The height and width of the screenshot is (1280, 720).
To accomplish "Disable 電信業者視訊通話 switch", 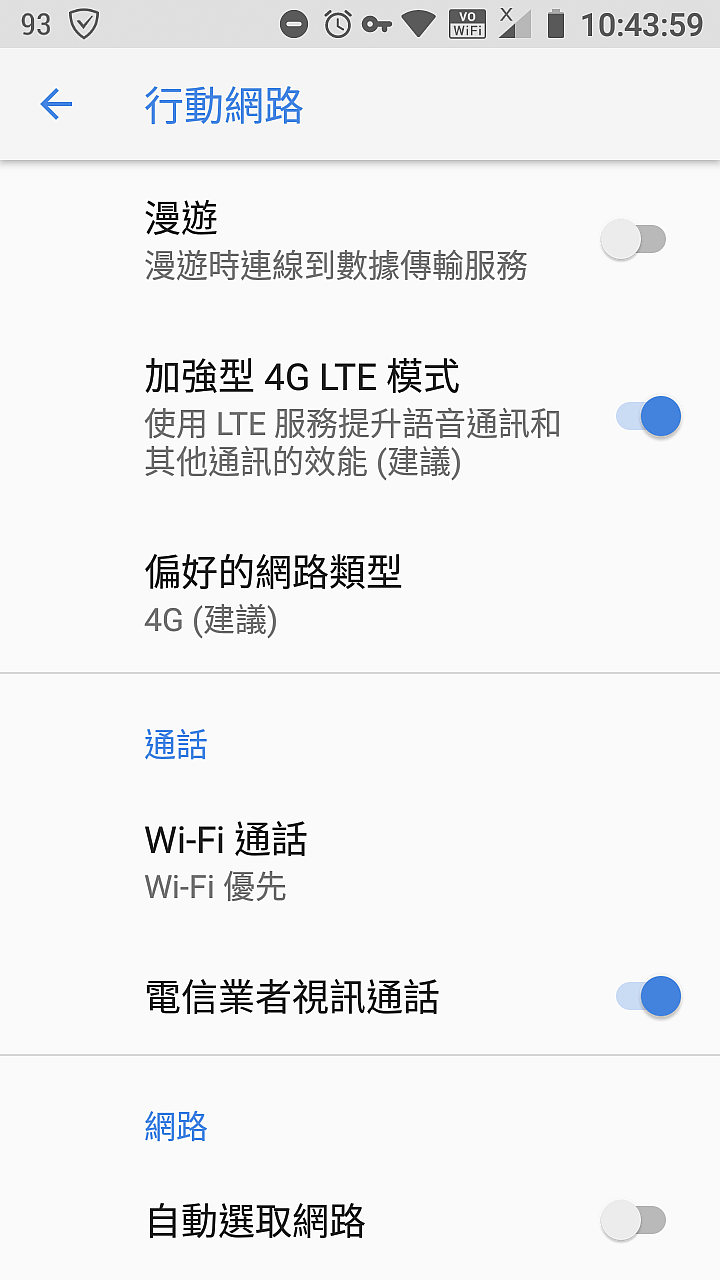I will (x=648, y=997).
